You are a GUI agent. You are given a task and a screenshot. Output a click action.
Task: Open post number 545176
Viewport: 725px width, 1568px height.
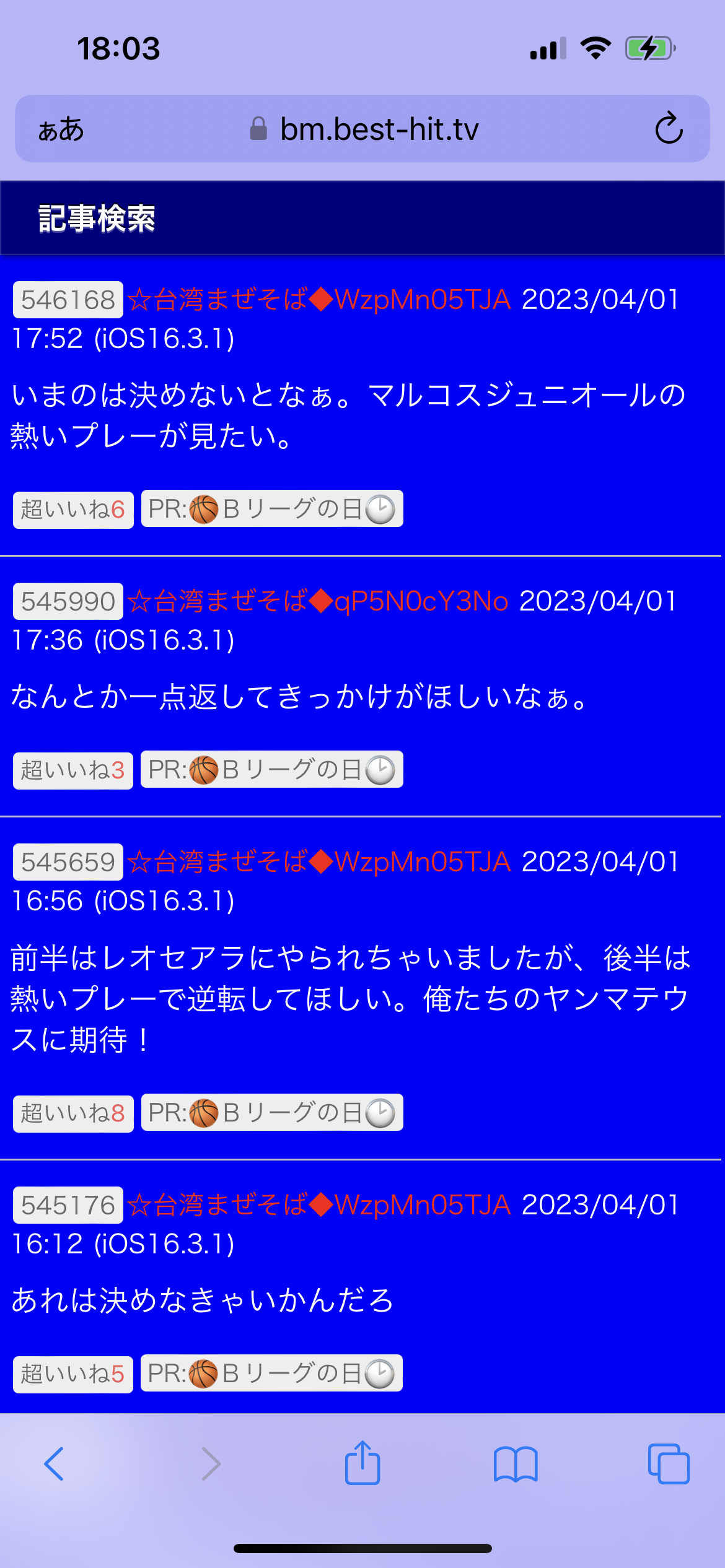click(x=68, y=1205)
